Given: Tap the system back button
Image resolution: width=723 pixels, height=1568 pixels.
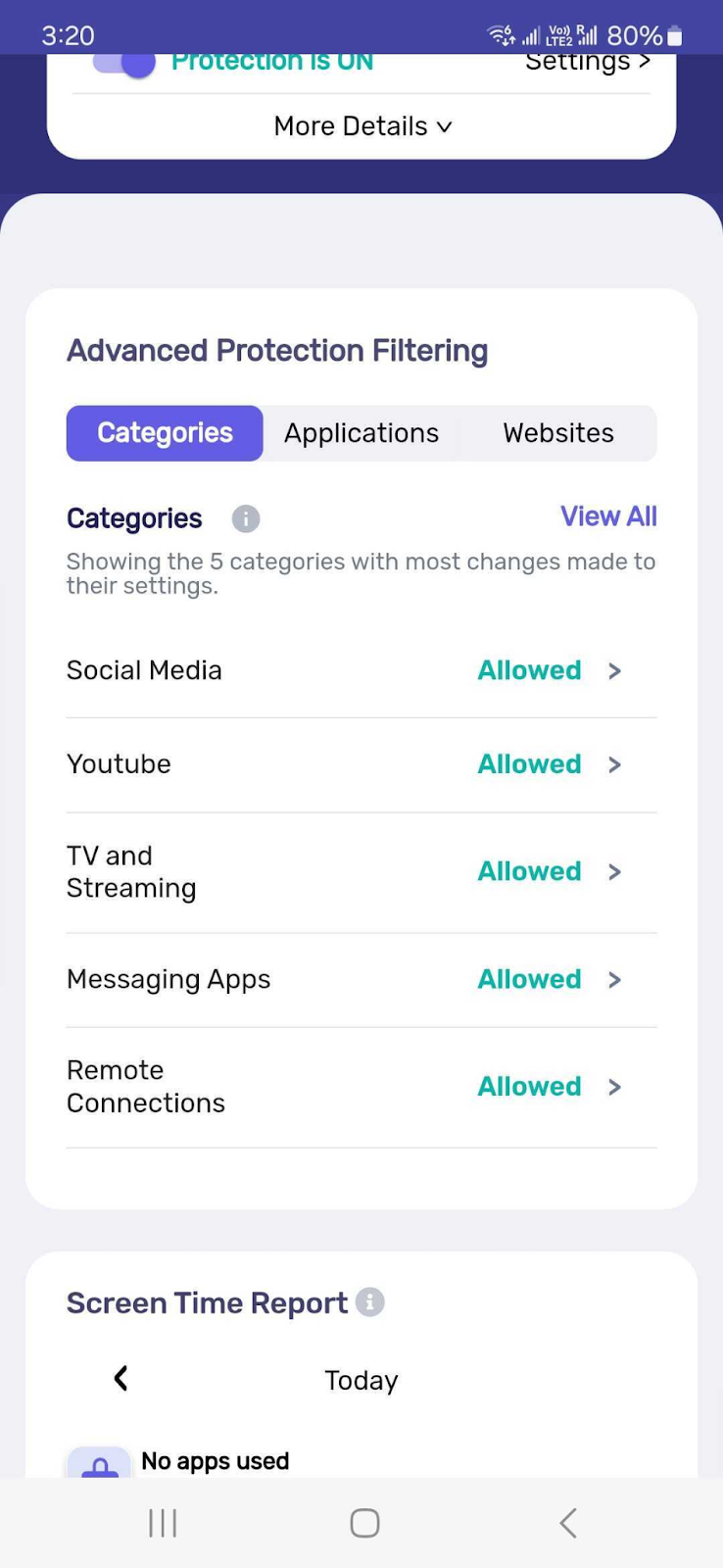Looking at the screenshot, I should coord(568,1522).
